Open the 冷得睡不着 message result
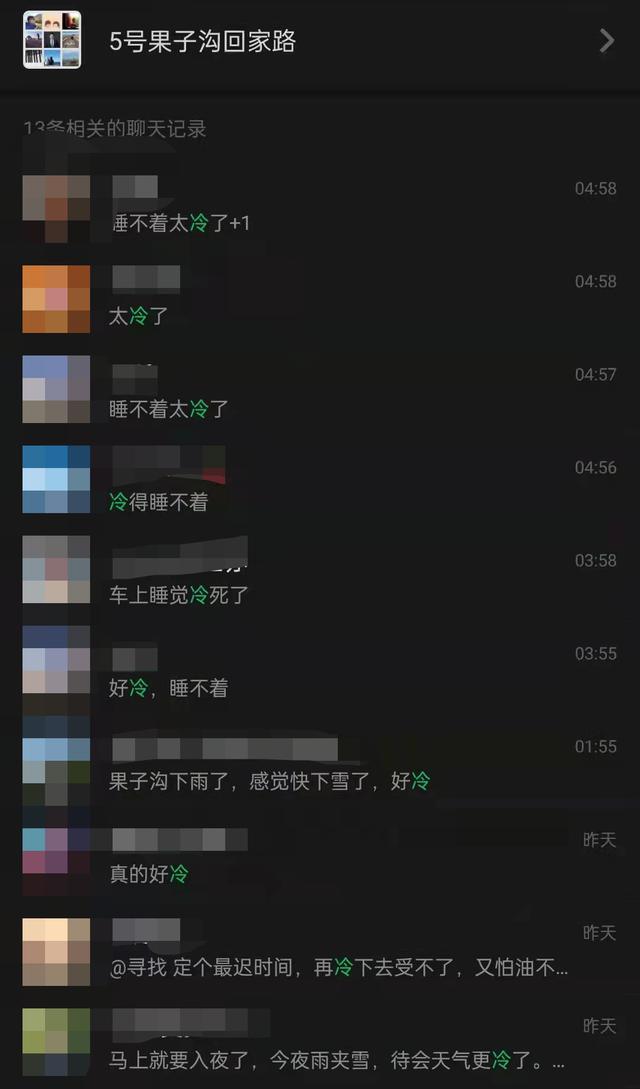Viewport: 640px width, 1089px height. [320, 485]
